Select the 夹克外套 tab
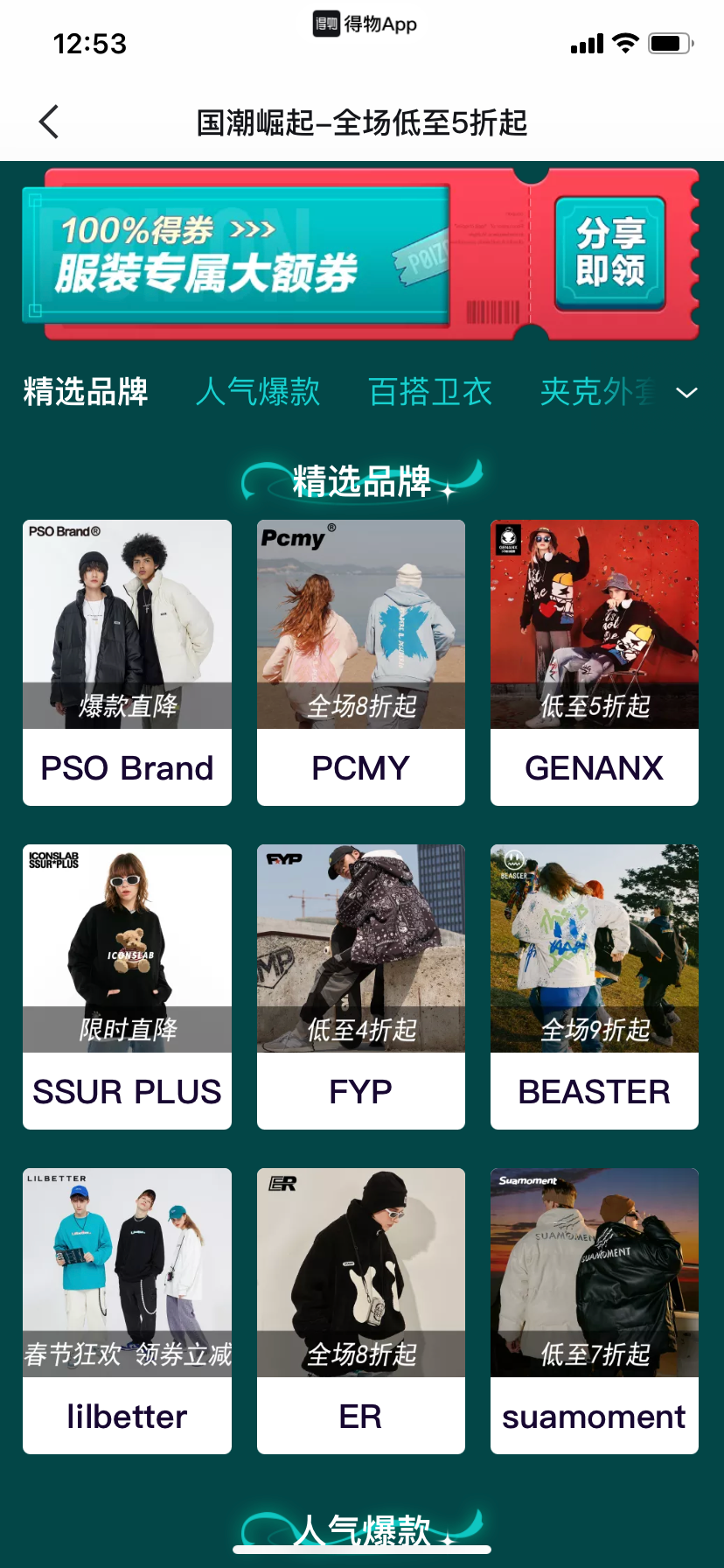 click(597, 392)
